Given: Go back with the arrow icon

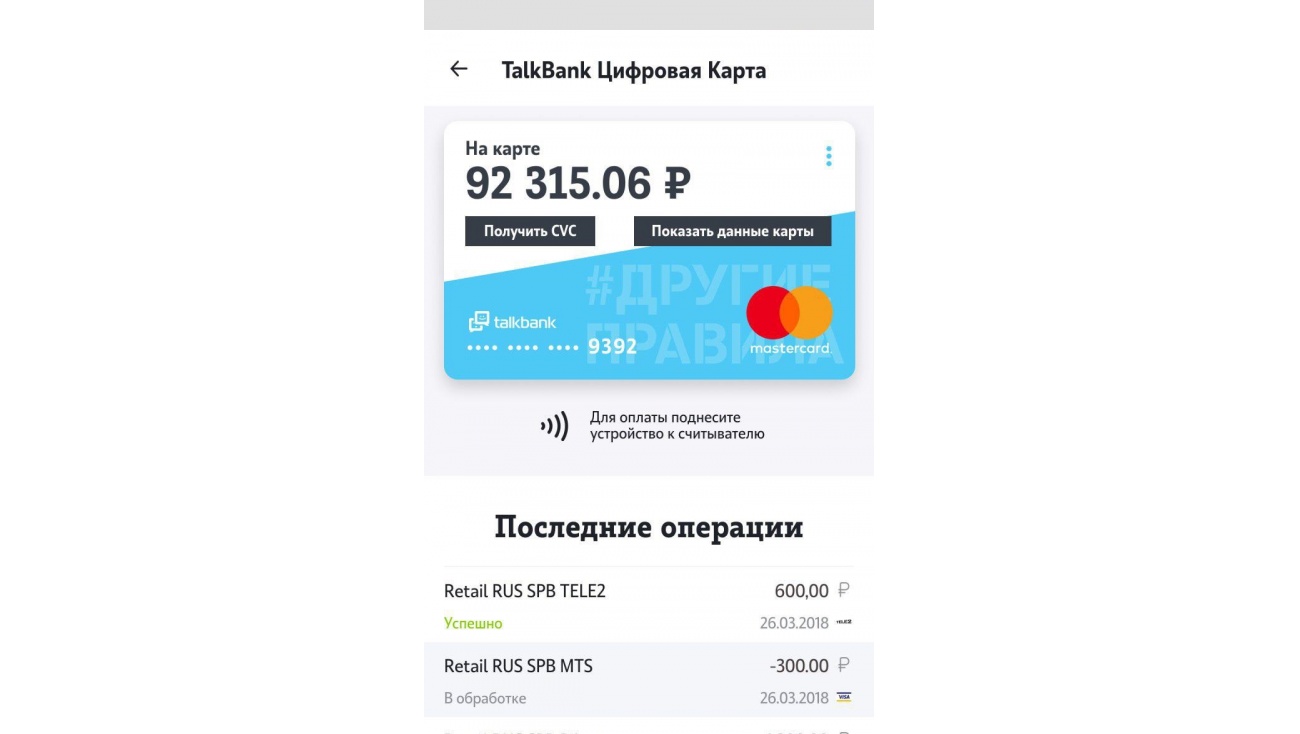Looking at the screenshot, I should click(459, 69).
